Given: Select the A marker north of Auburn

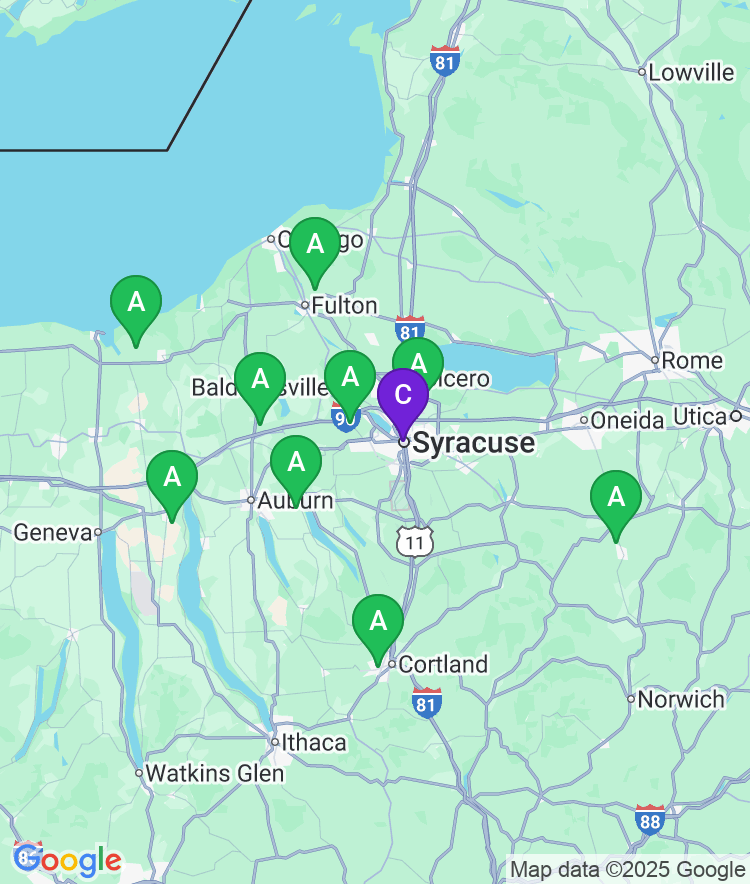Looking at the screenshot, I should 297,463.
